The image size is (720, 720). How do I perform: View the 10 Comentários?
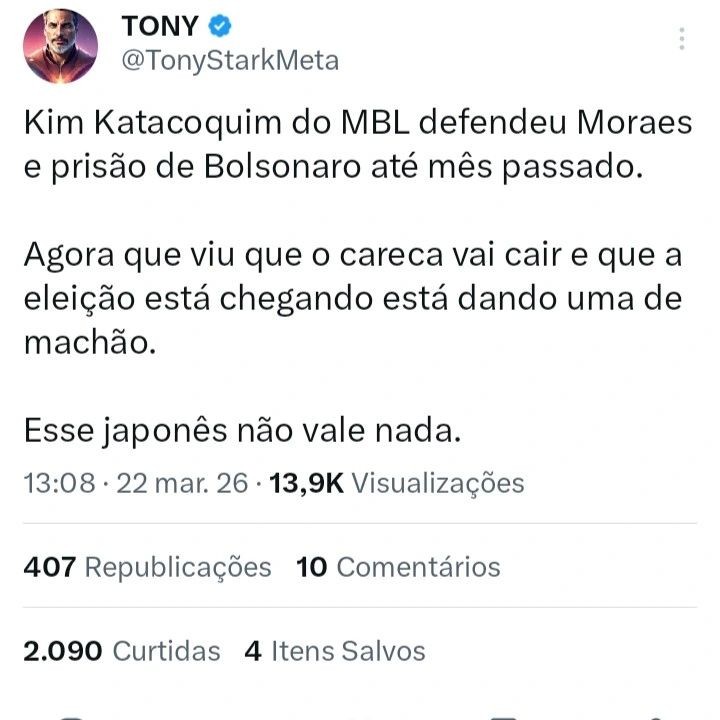coord(398,567)
